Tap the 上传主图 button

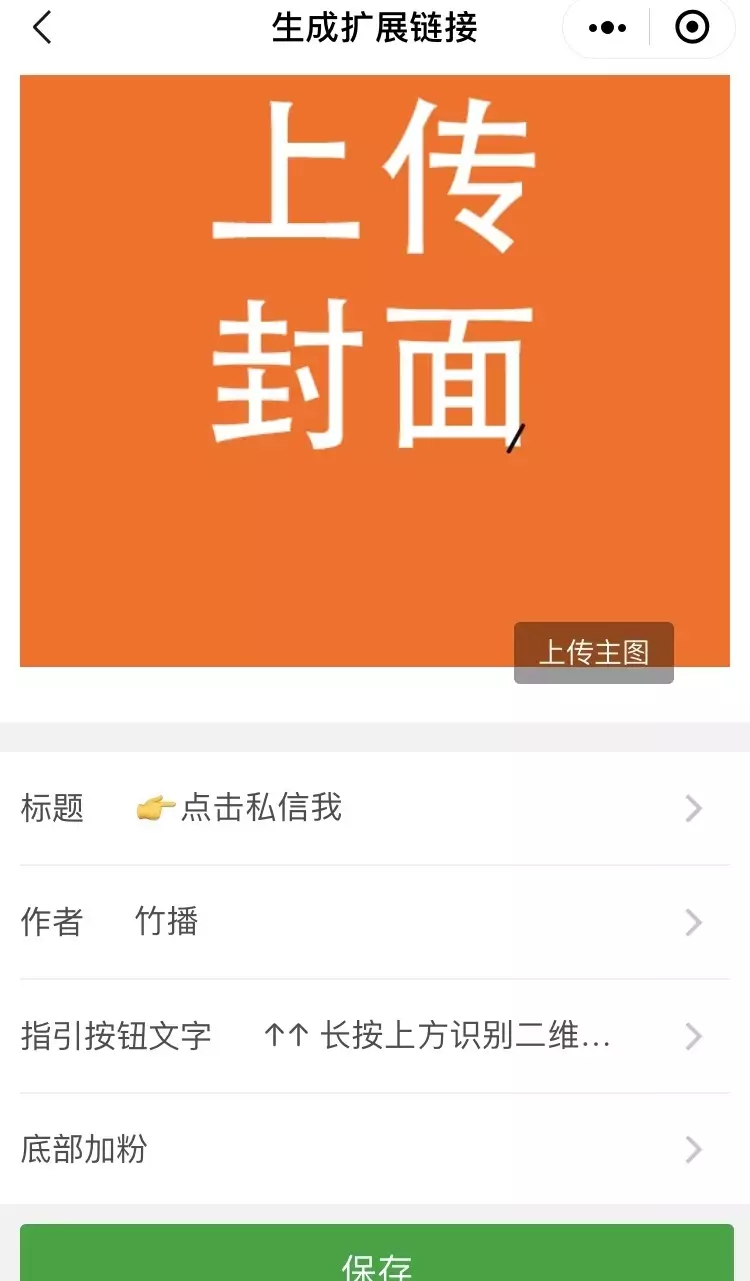pos(593,652)
